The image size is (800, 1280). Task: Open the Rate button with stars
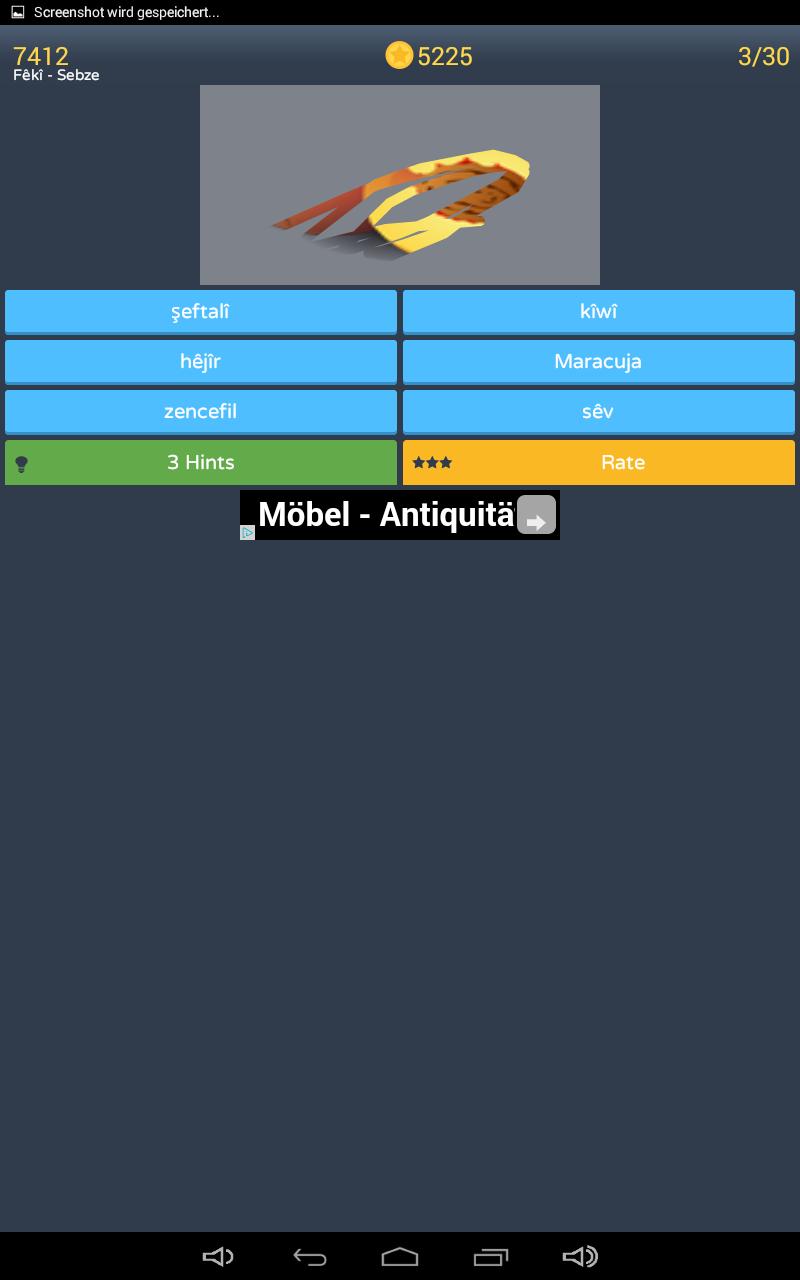pyautogui.click(x=598, y=462)
